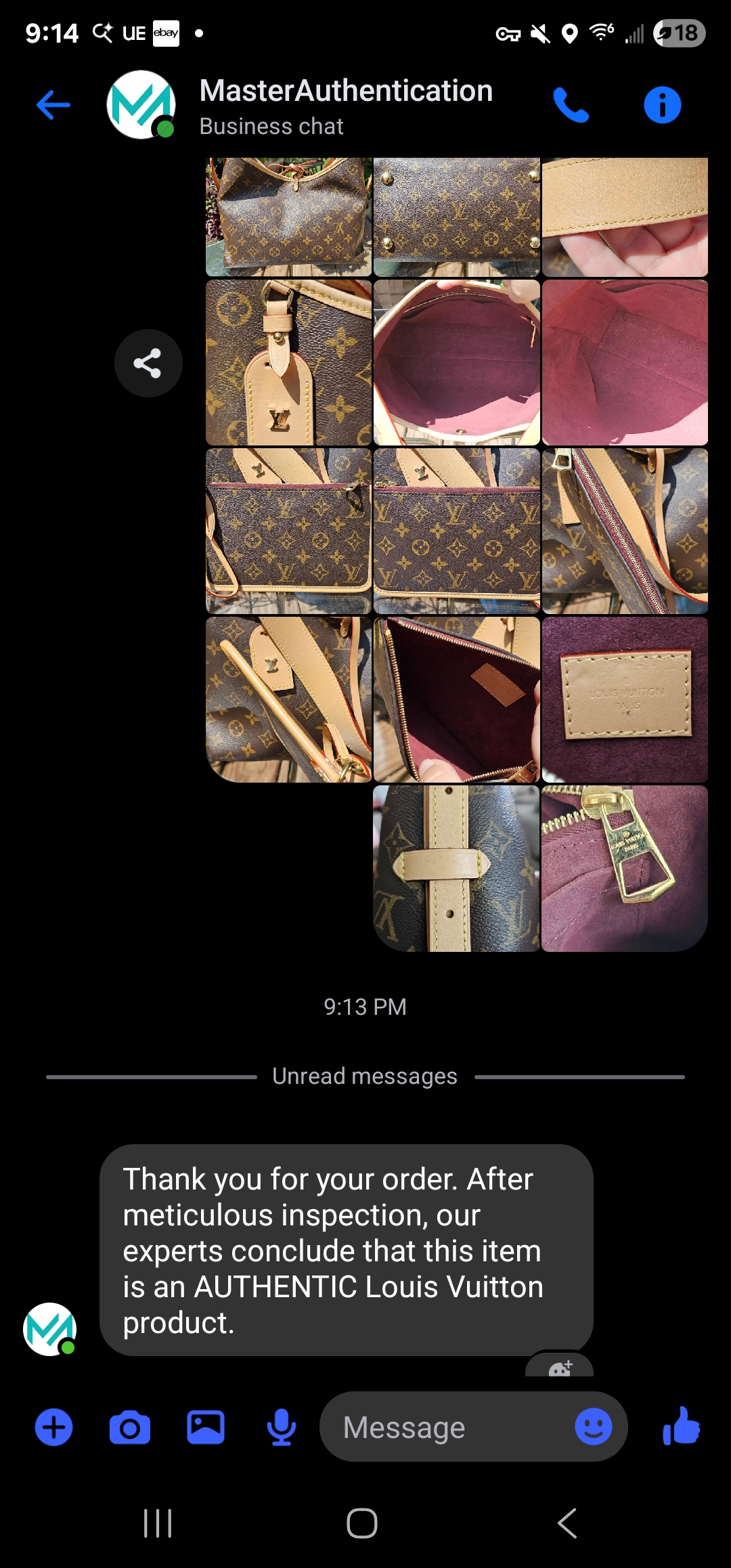Screen dimensions: 731x1568
Task: Tap the system home button
Action: coord(362,1523)
